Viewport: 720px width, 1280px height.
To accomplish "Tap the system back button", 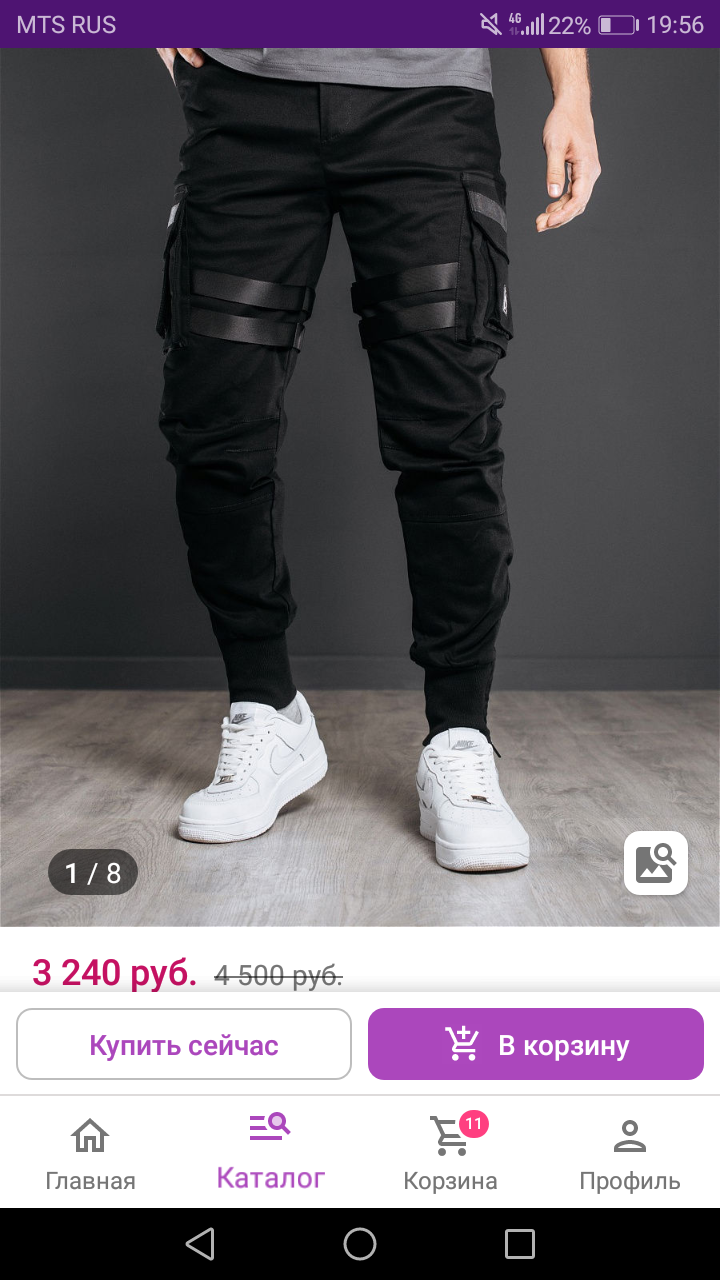I will point(200,1244).
